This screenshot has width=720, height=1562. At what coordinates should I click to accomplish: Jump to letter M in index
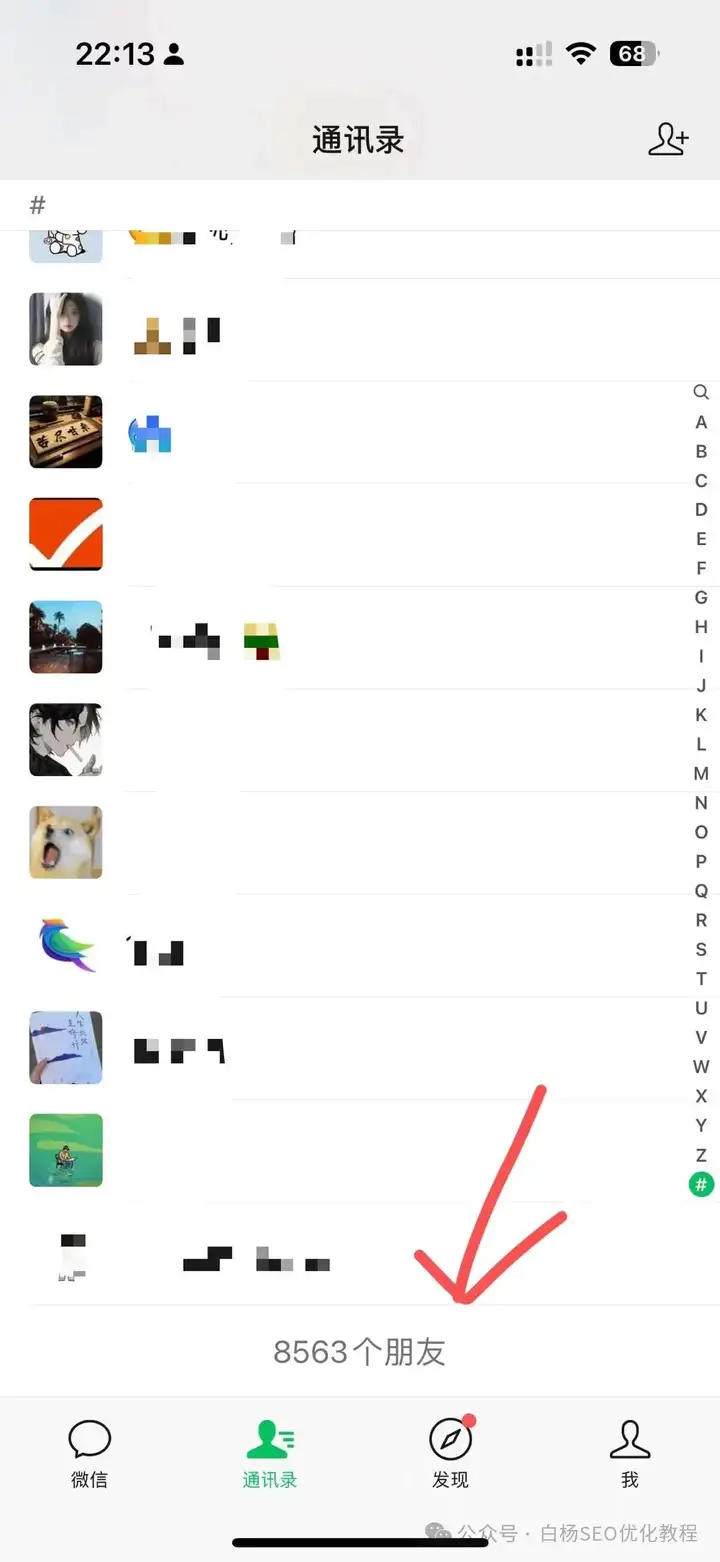coord(701,773)
